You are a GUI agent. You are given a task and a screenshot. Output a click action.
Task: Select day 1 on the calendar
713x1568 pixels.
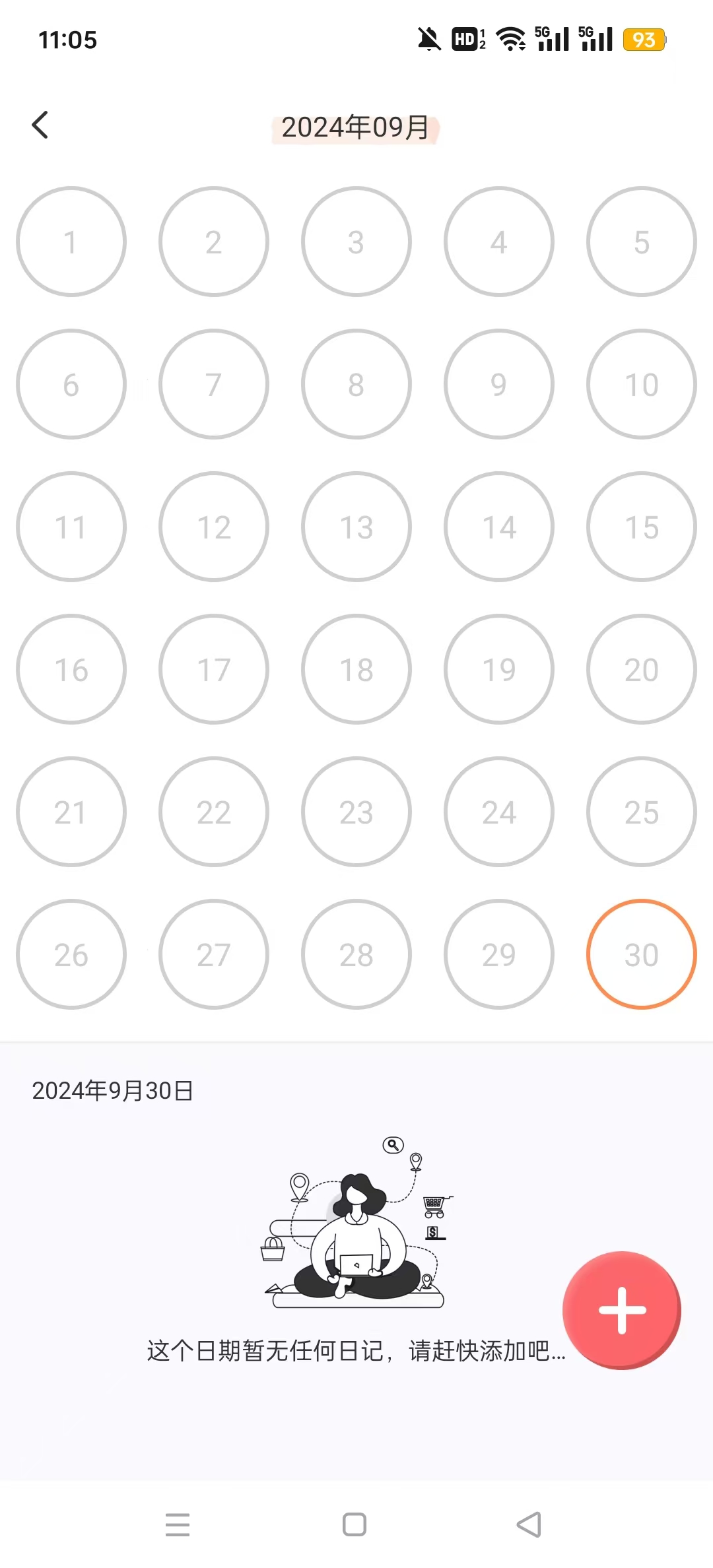point(71,242)
